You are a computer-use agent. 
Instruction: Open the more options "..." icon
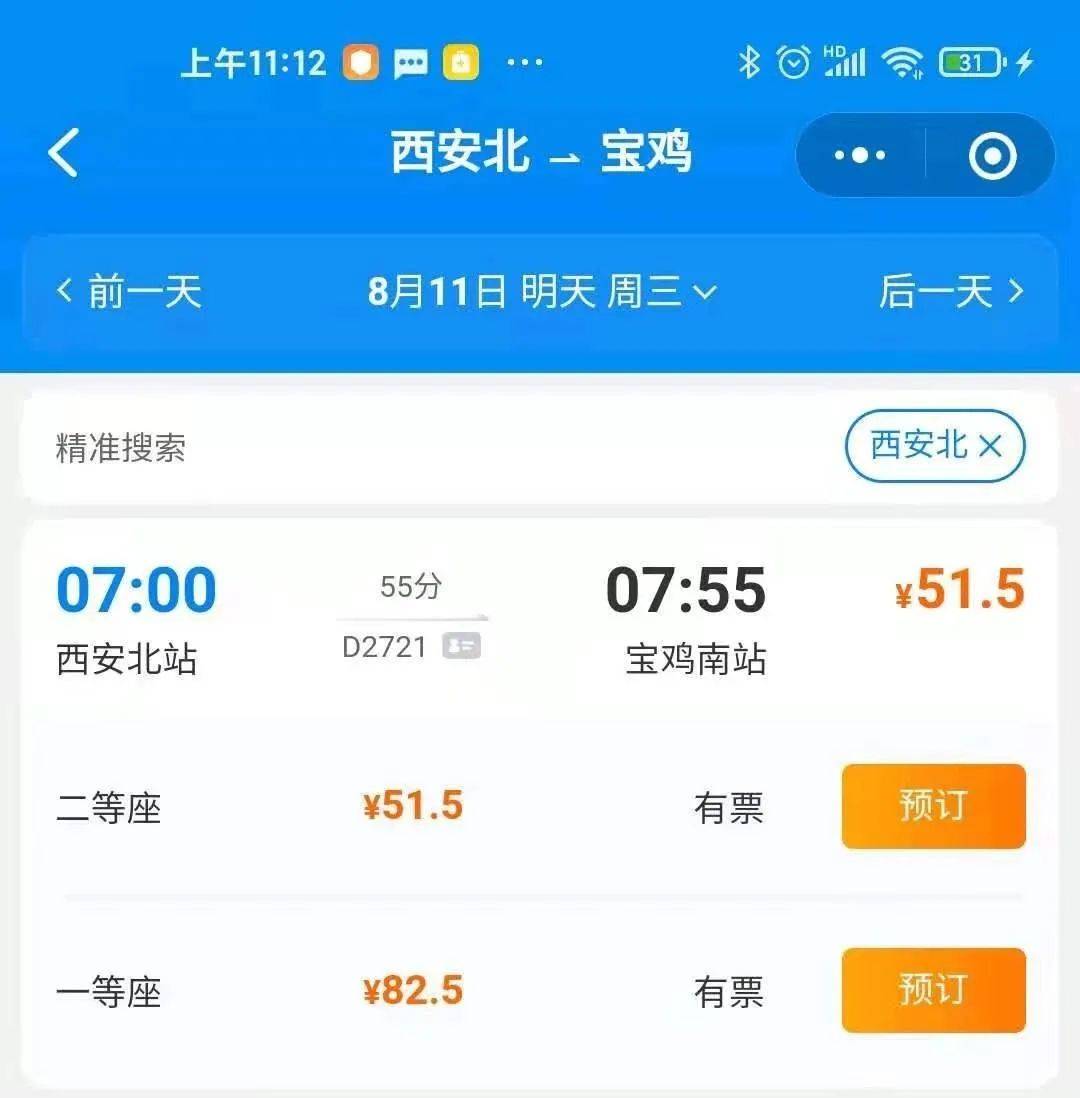point(858,155)
